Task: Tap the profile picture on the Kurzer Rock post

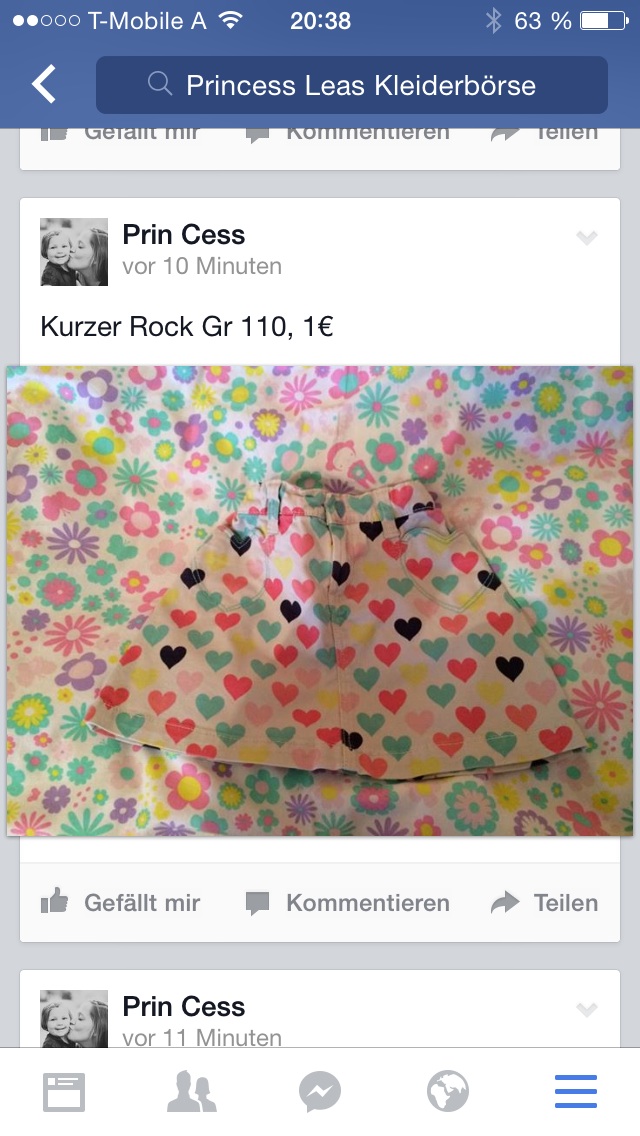Action: pyautogui.click(x=74, y=252)
